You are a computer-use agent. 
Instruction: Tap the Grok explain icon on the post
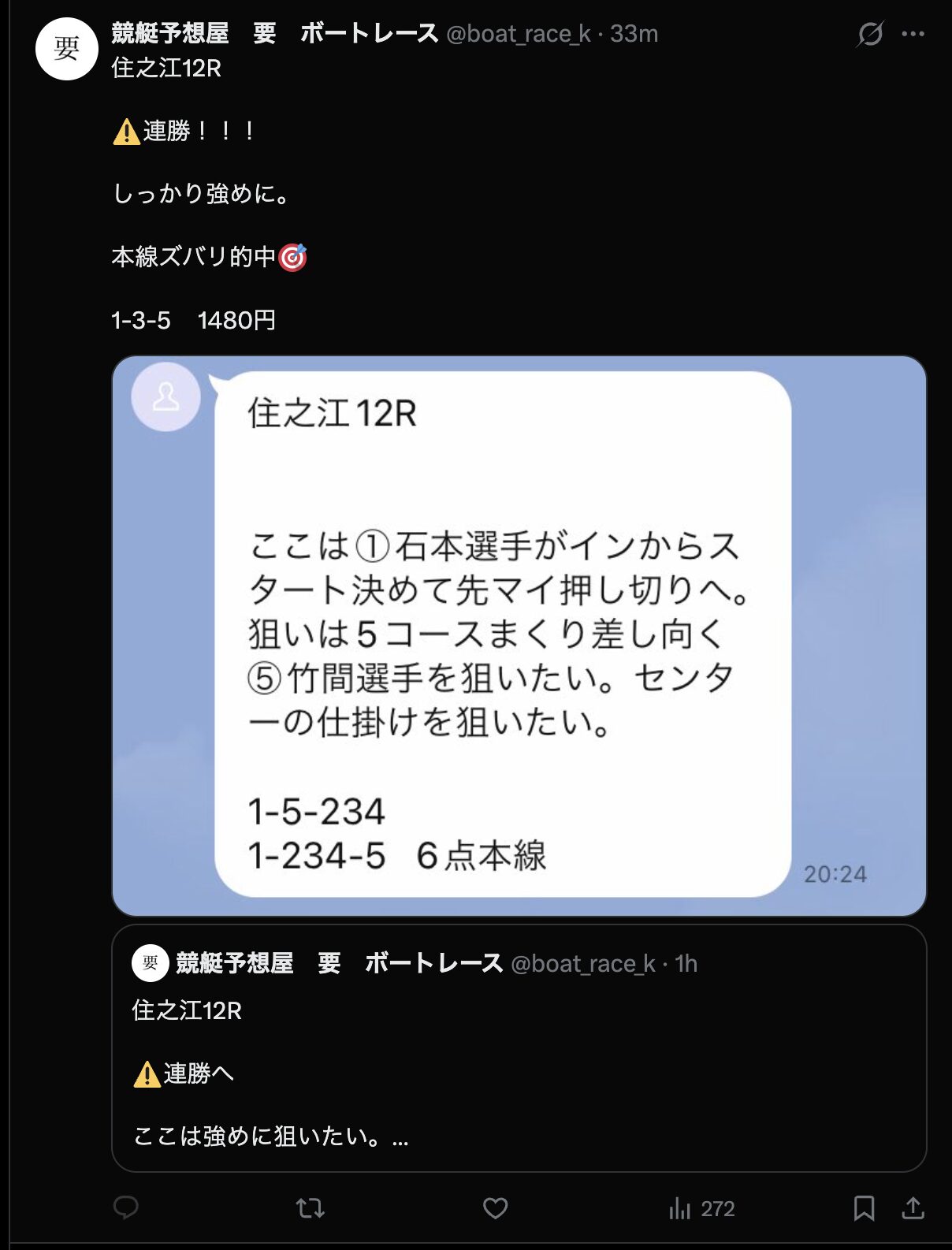(x=869, y=34)
